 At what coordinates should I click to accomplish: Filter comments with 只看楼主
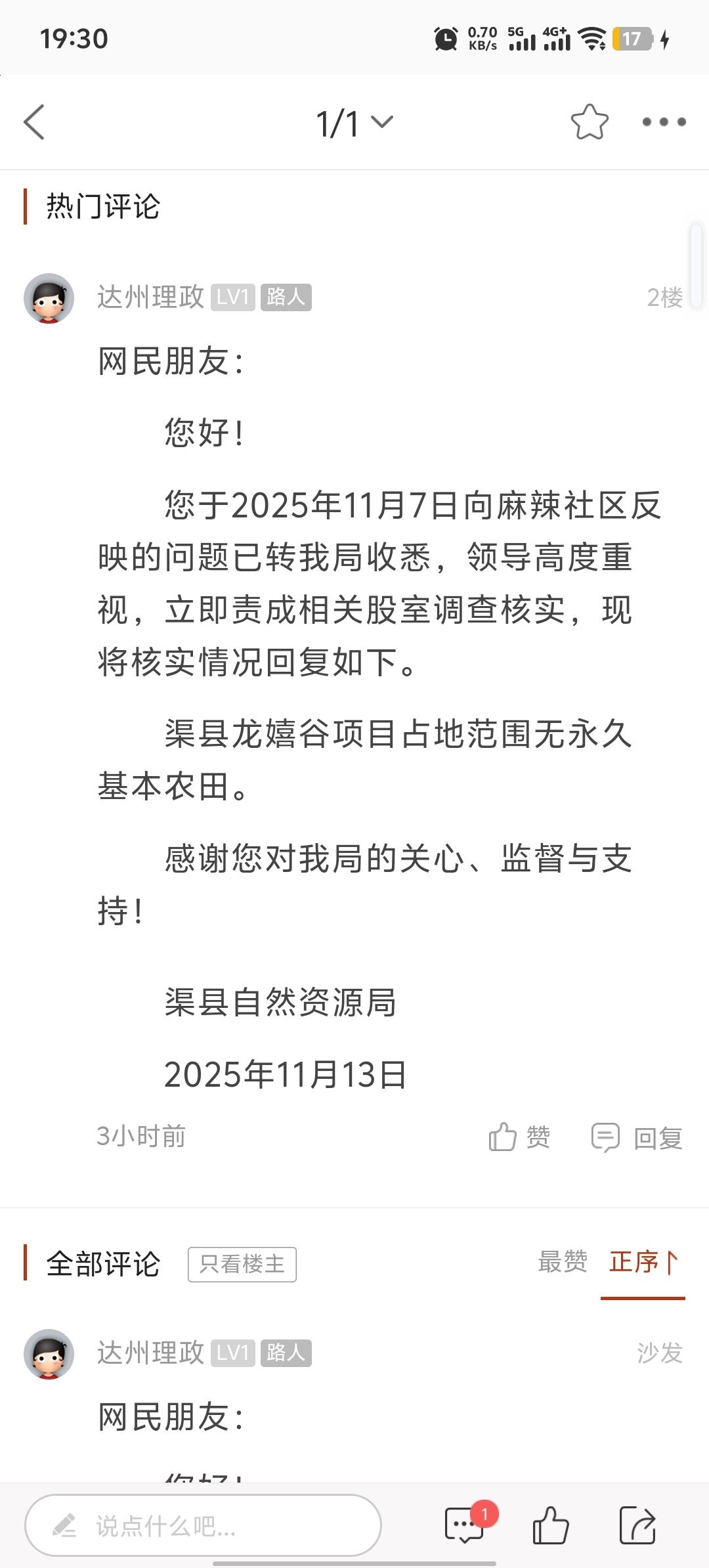pos(242,1264)
